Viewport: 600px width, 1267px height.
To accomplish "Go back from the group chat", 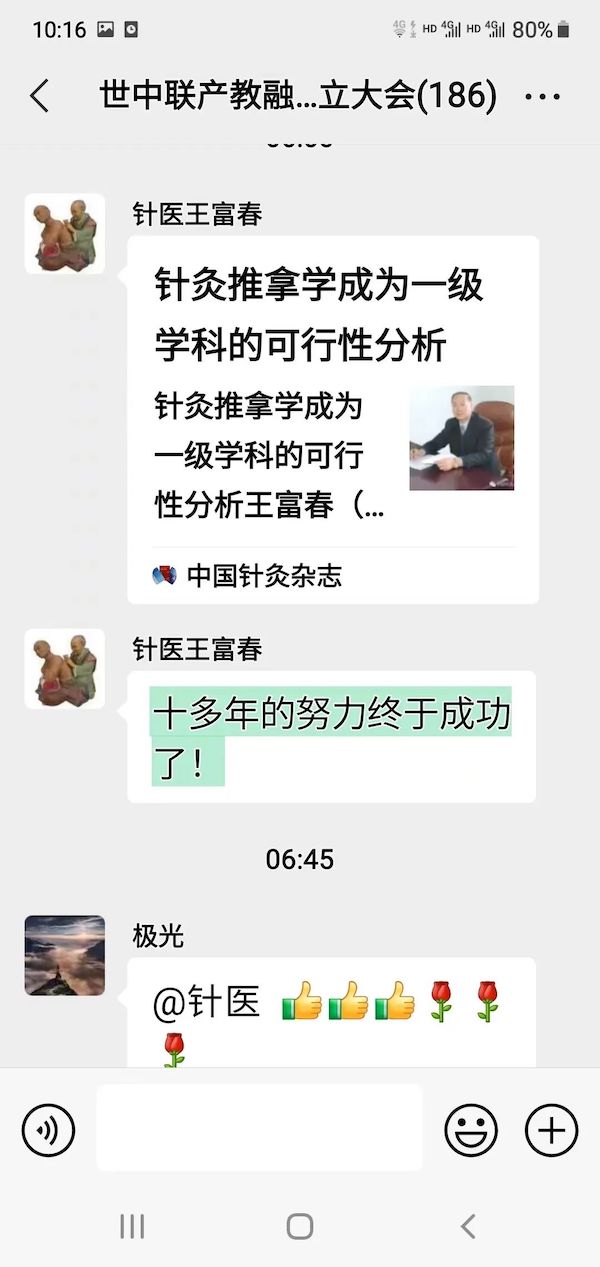I will [39, 96].
